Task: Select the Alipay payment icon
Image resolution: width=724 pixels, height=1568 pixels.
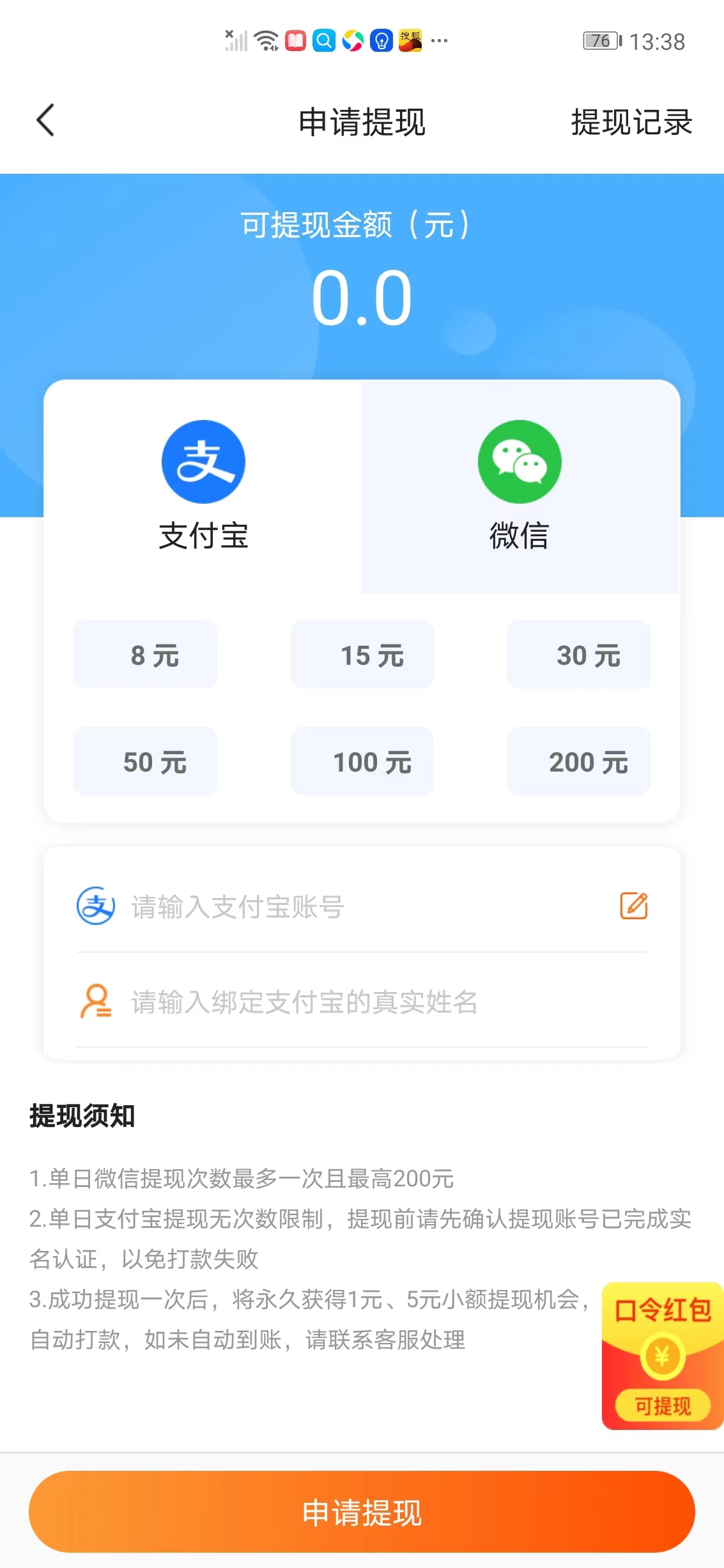Action: pyautogui.click(x=203, y=462)
